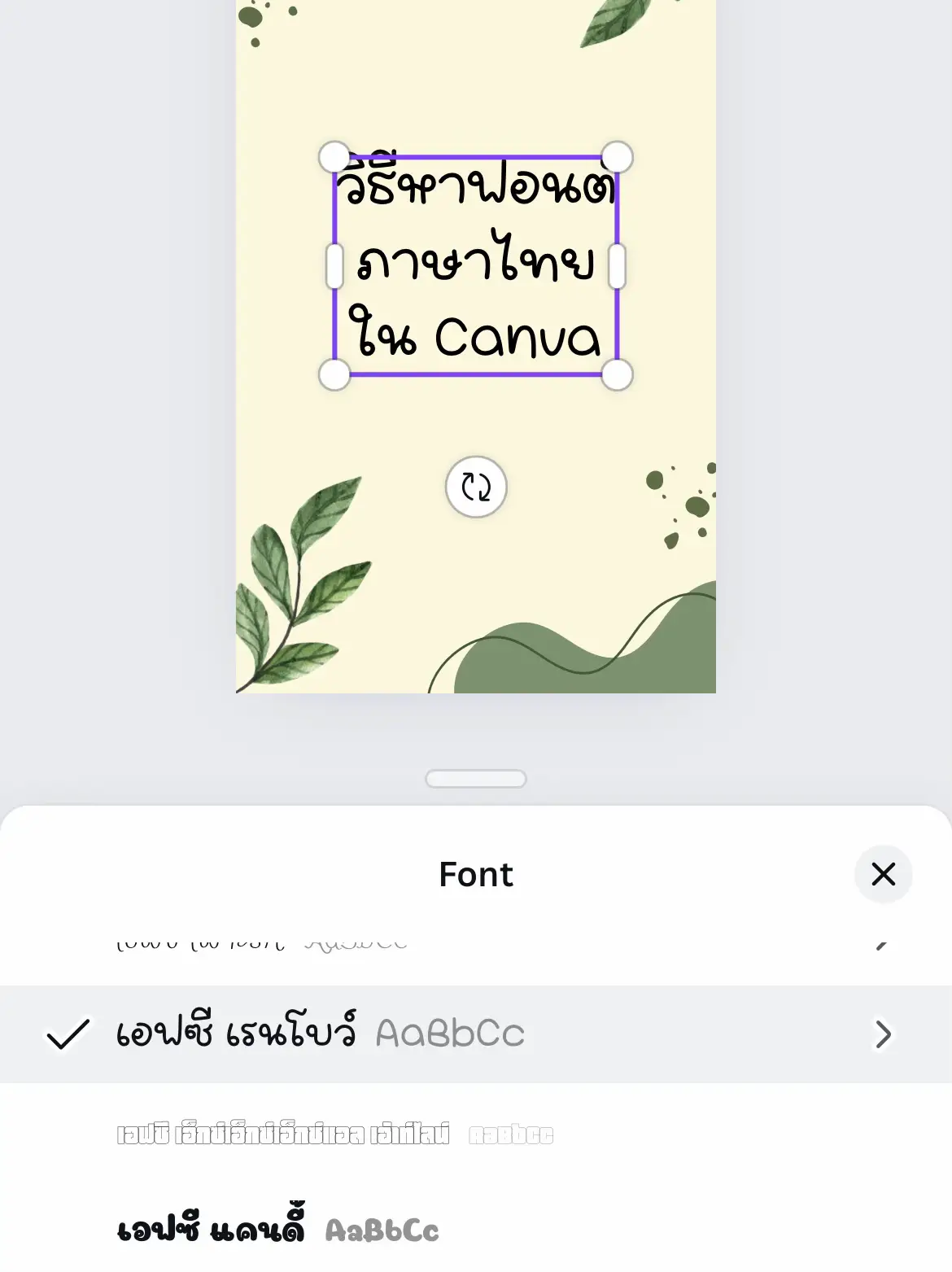Click the right side middle resize handle
The width and height of the screenshot is (952, 1272).
coord(616,264)
